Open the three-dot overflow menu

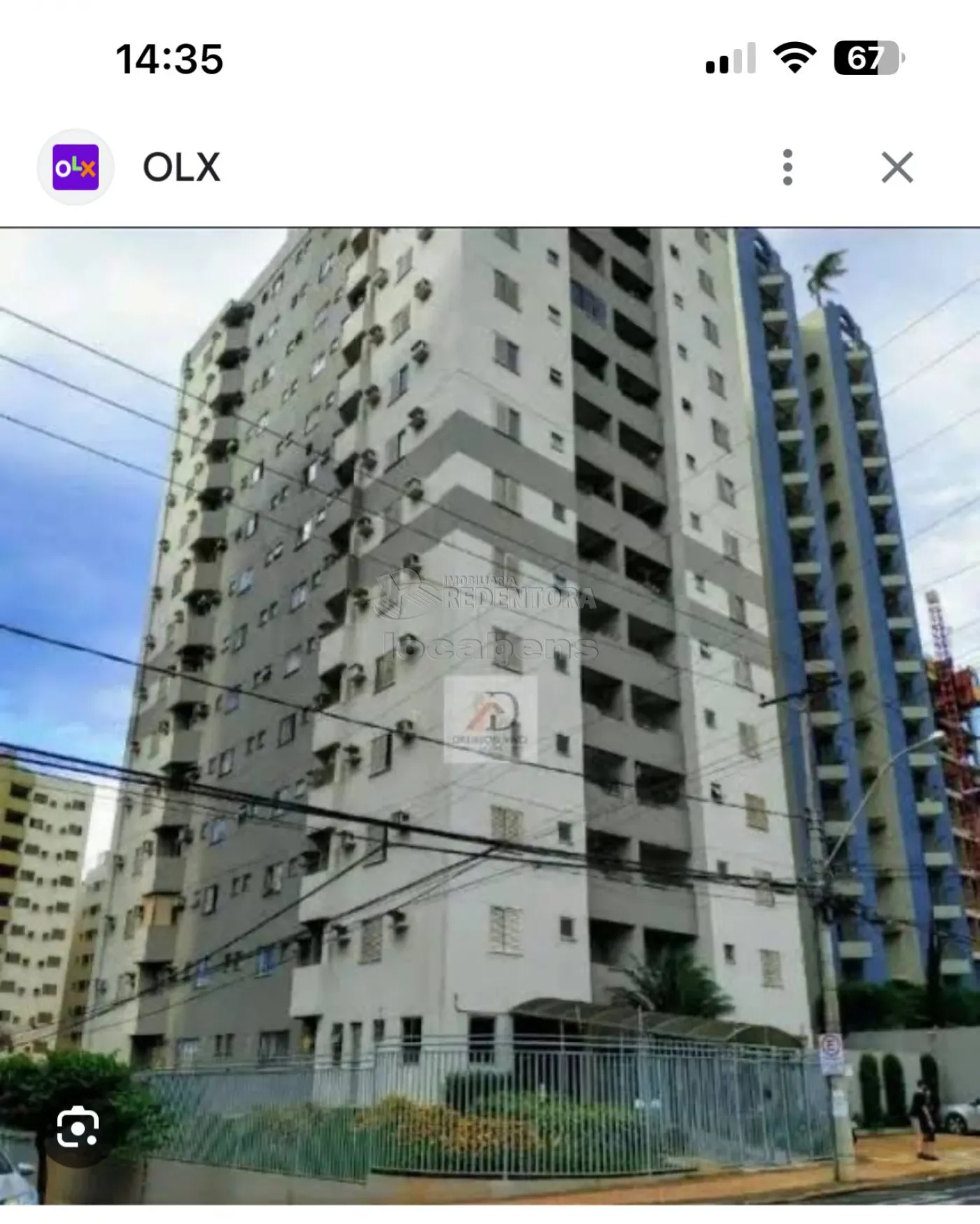(x=787, y=167)
